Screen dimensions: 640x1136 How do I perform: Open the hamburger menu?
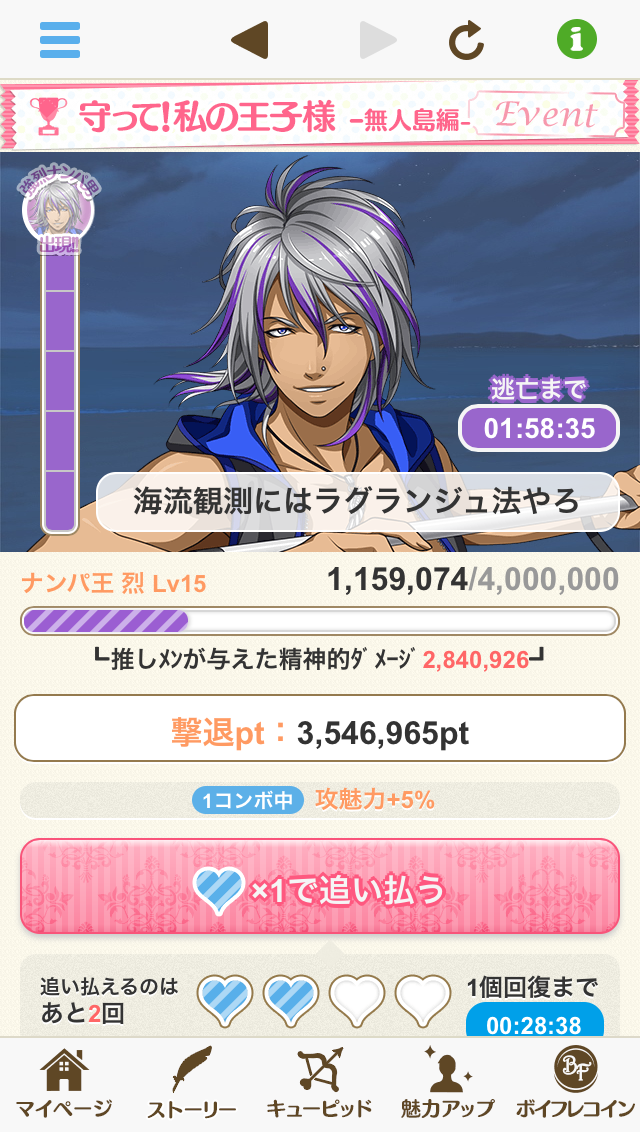(60, 40)
